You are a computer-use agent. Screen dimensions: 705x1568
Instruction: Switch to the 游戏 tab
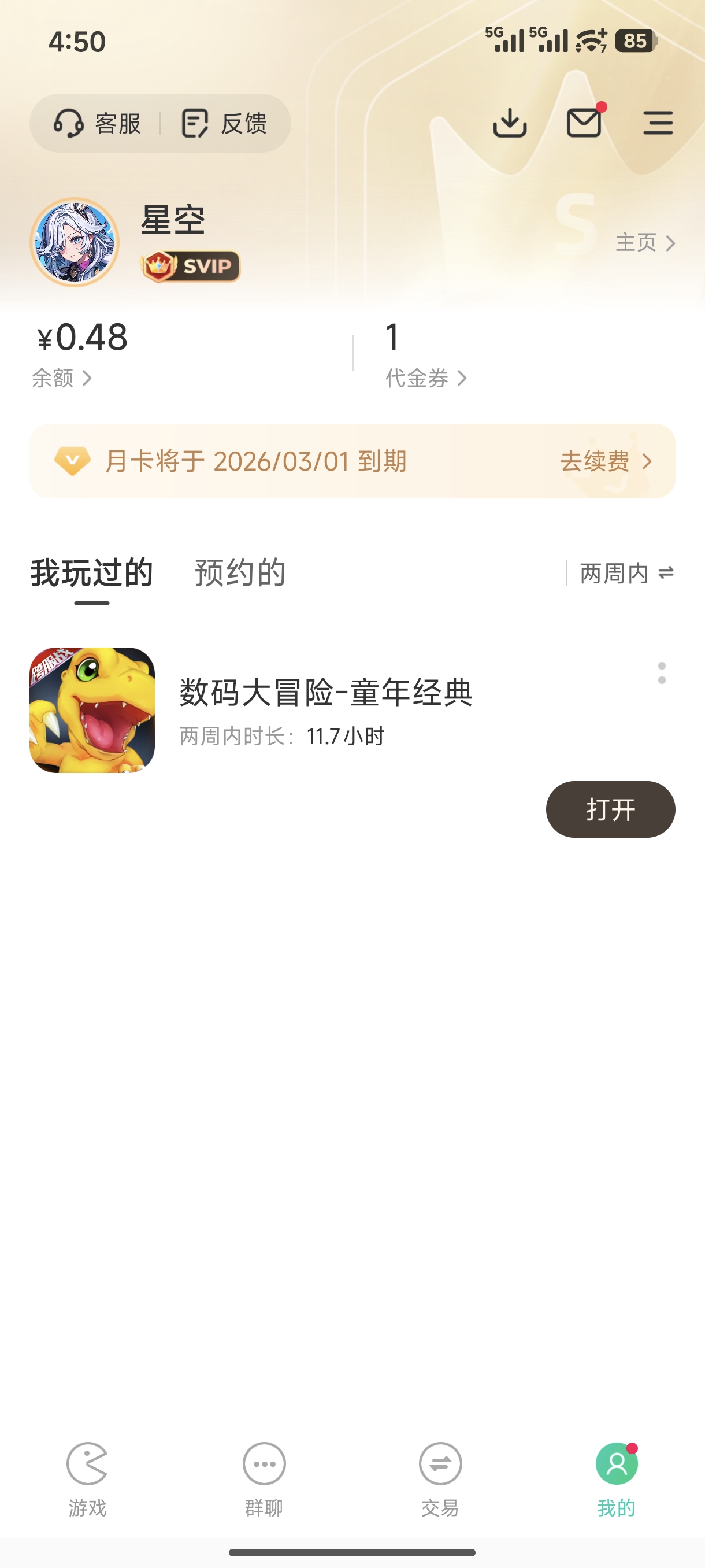pos(88,1479)
